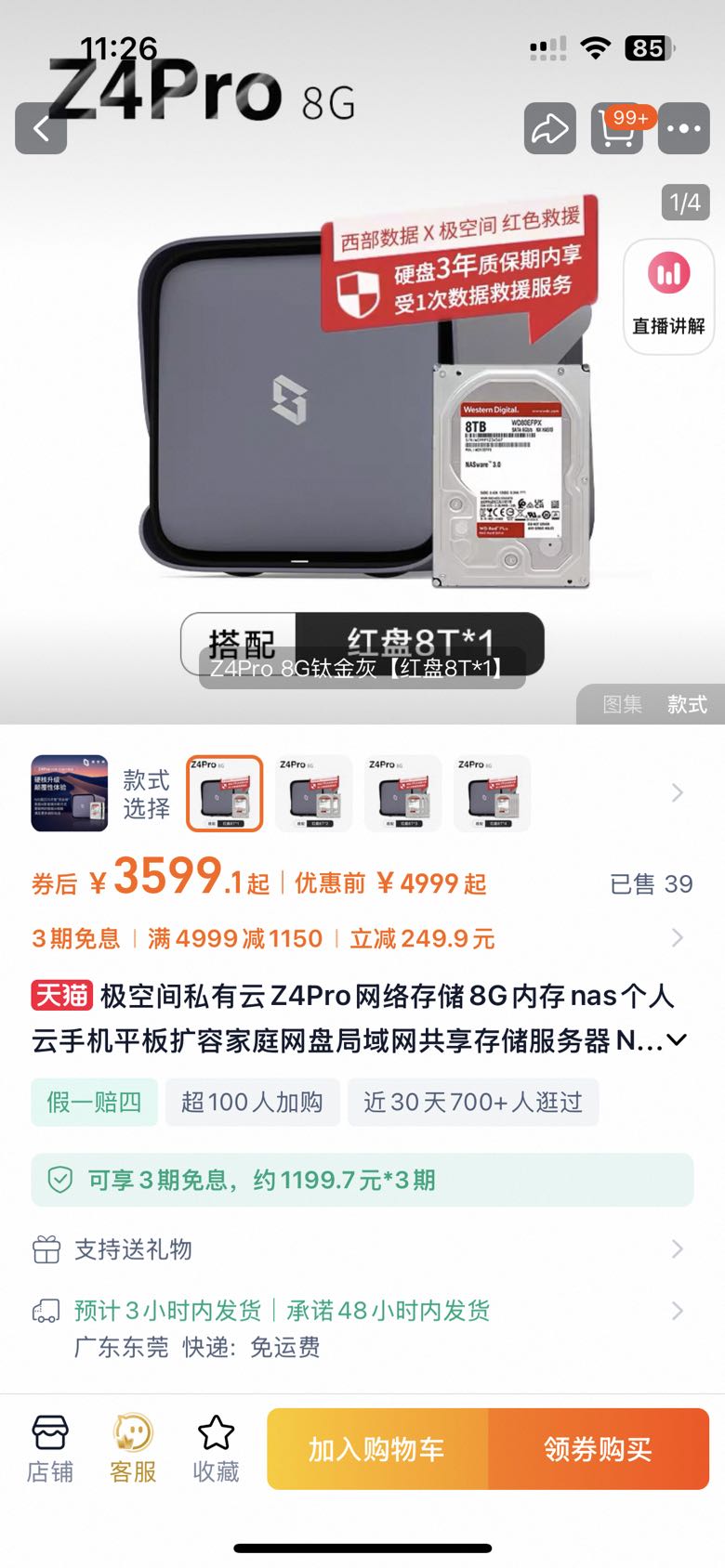
Task: Switch to the 款式 style tab
Action: coord(687,704)
